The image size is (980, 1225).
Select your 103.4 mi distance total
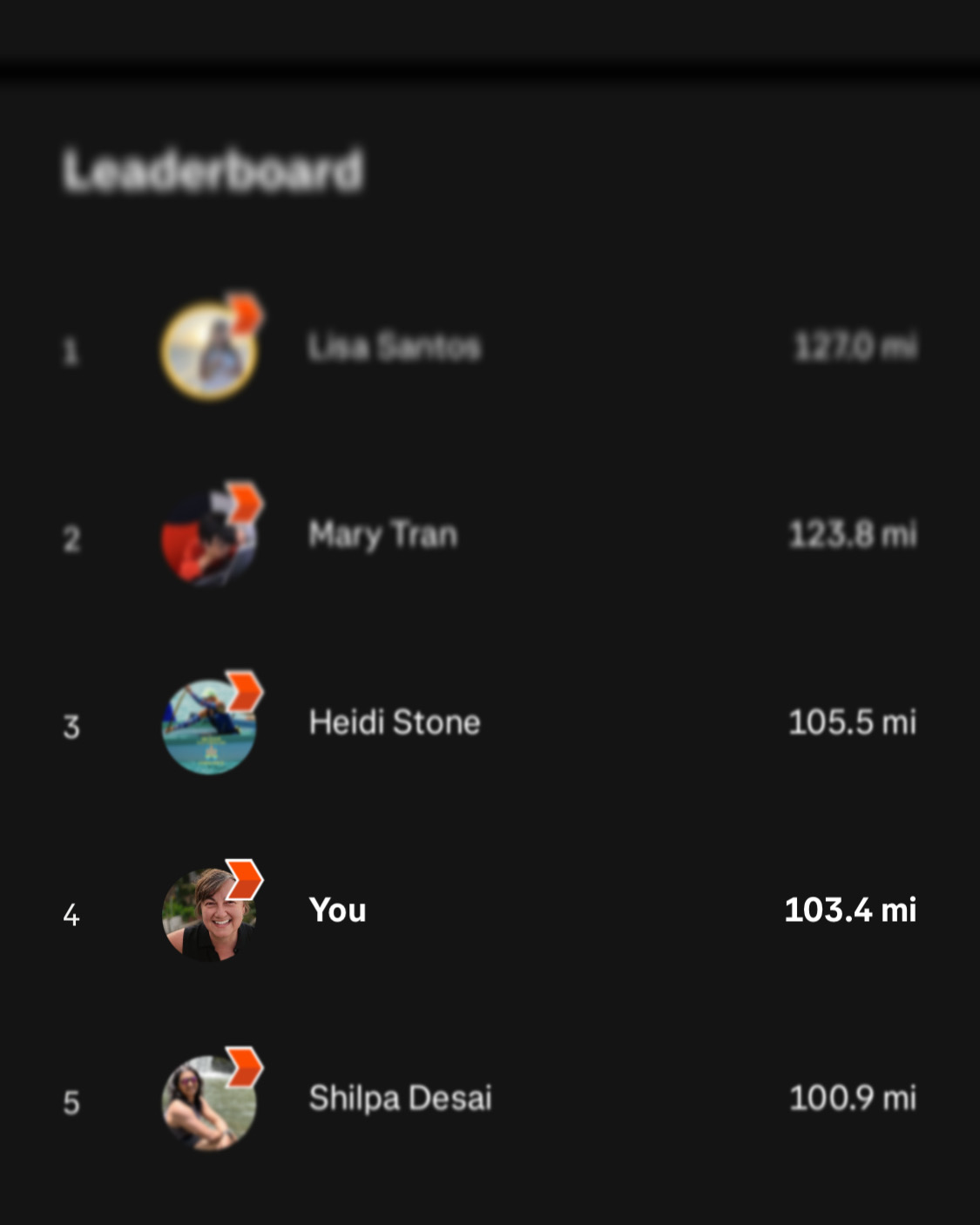(x=850, y=910)
